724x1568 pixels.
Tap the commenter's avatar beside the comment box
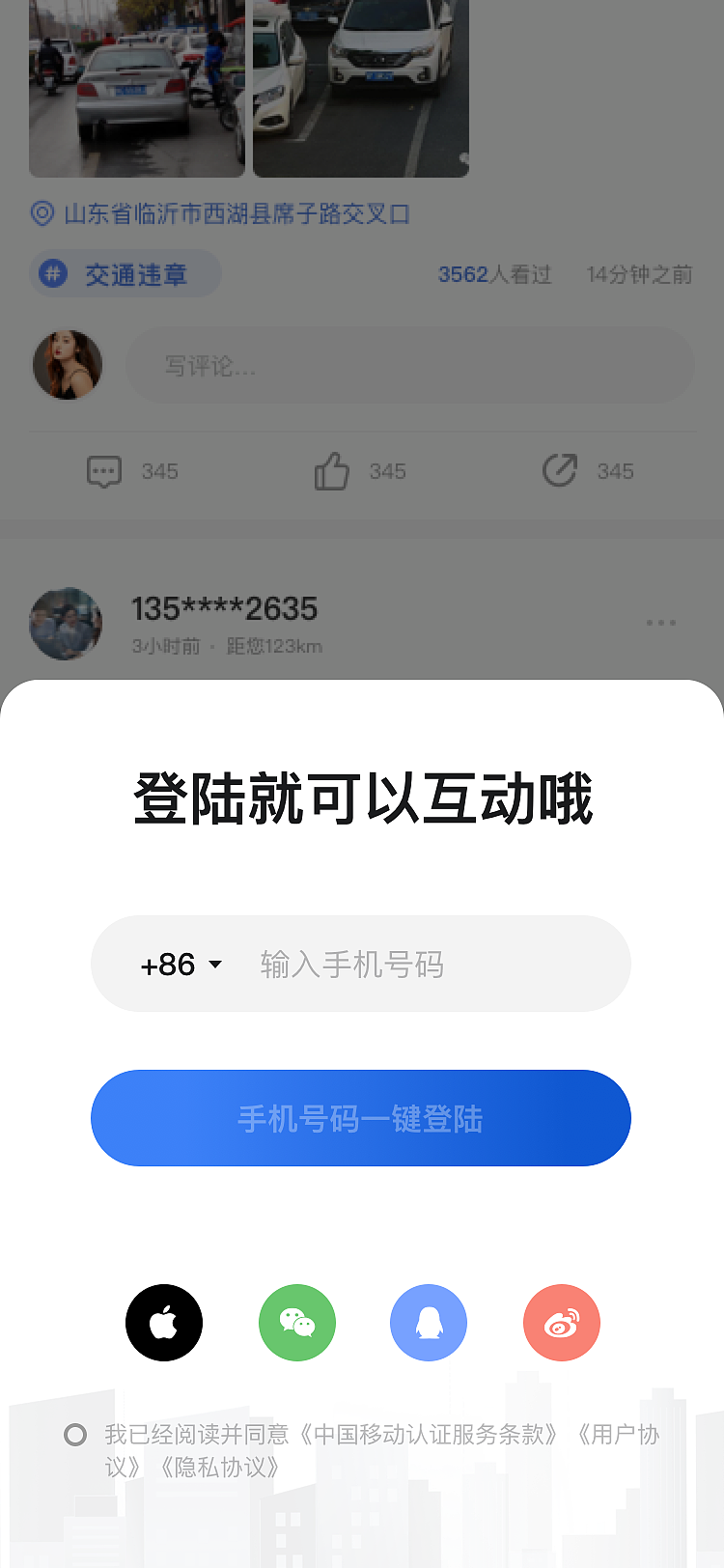point(67,365)
